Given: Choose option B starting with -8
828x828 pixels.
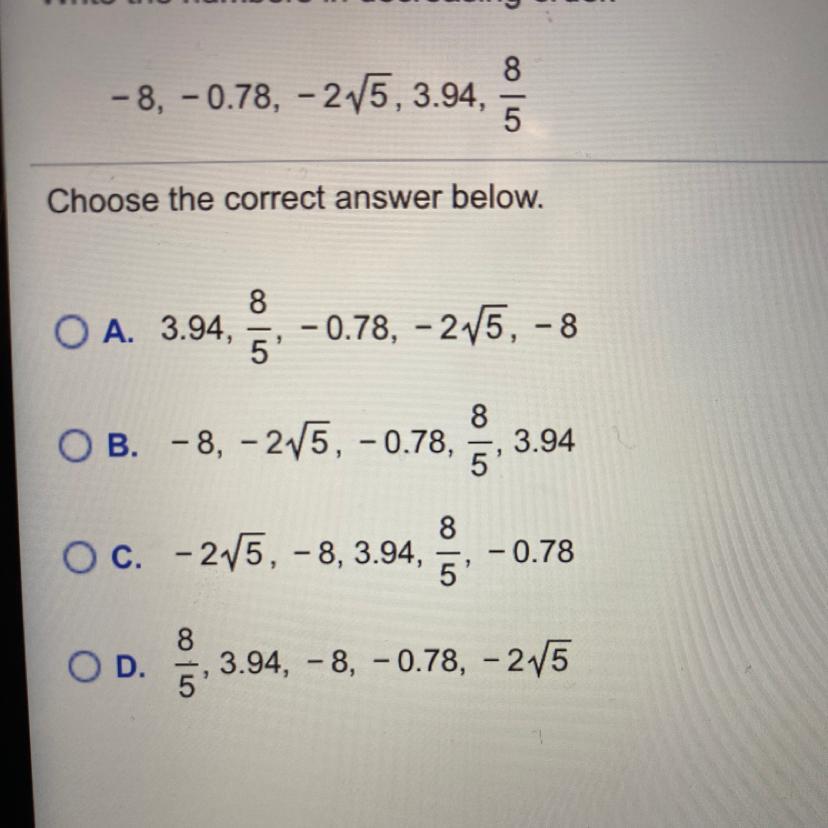Looking at the screenshot, I should [x=73, y=445].
